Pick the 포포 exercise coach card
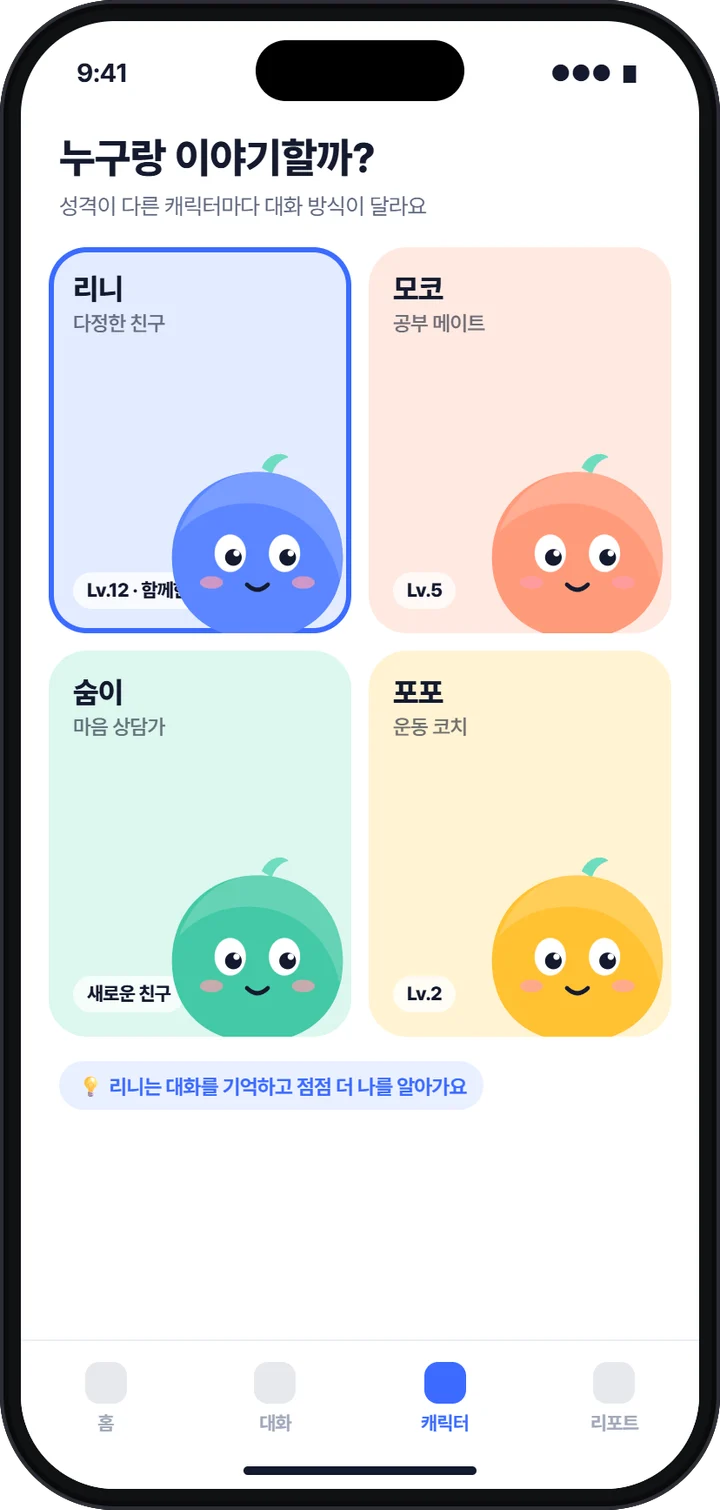 click(x=520, y=844)
